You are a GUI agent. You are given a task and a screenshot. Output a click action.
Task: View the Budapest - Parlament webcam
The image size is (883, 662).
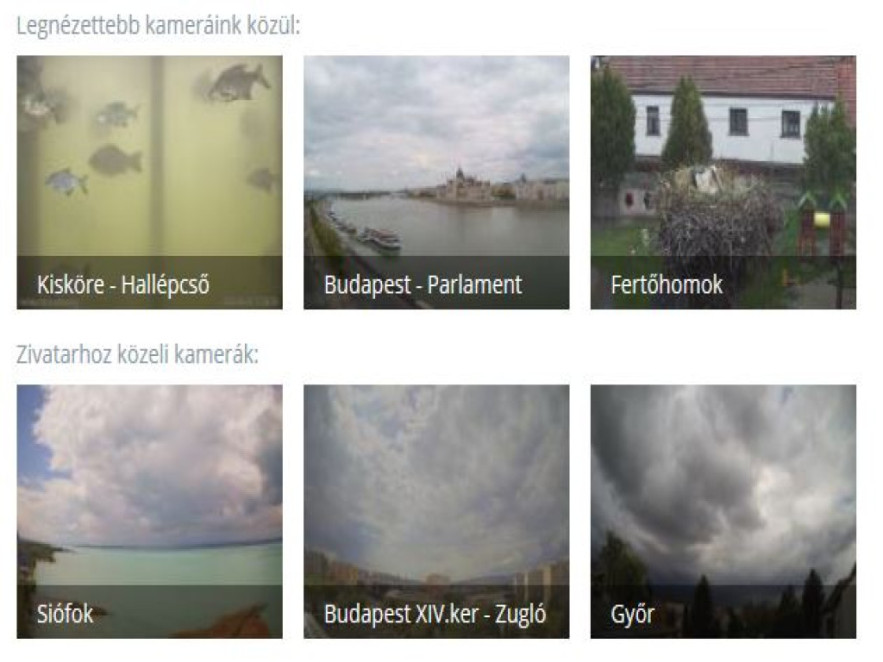[x=436, y=182]
